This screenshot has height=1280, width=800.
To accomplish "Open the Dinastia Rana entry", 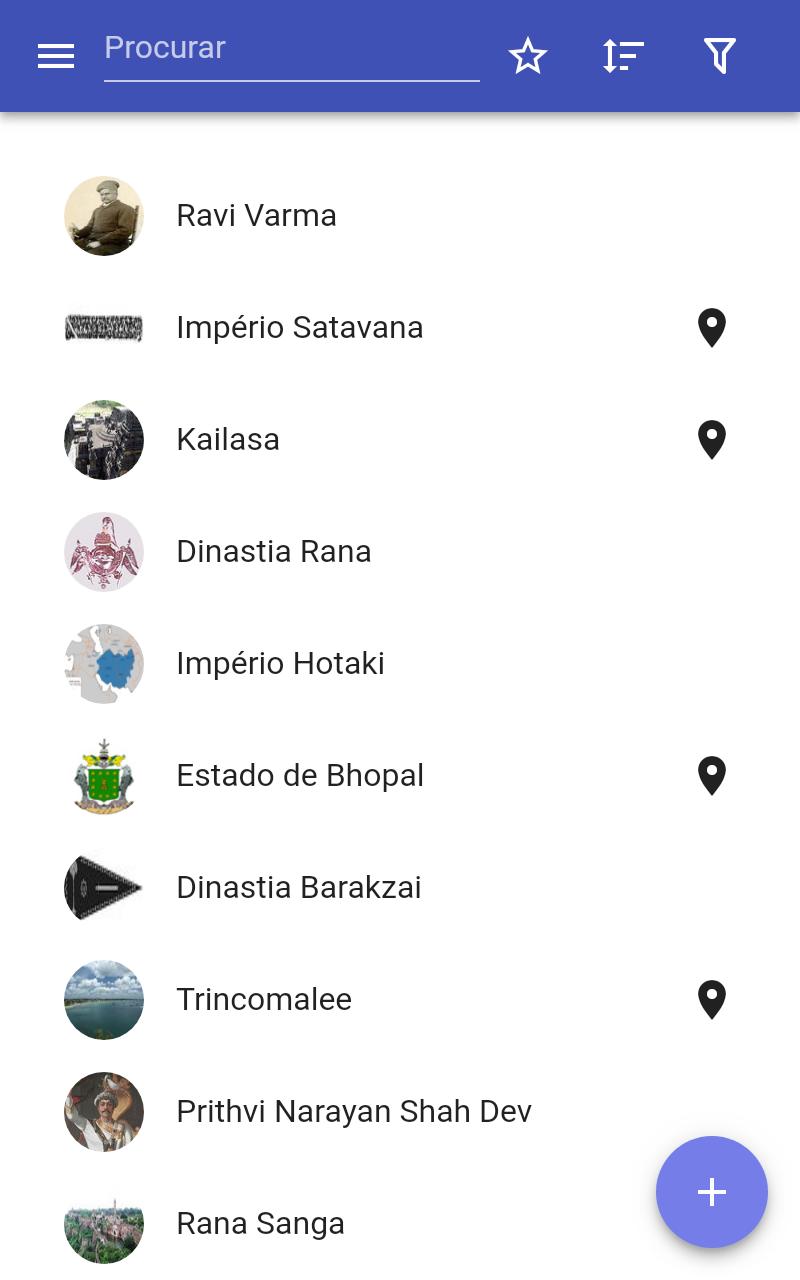I will [x=400, y=552].
